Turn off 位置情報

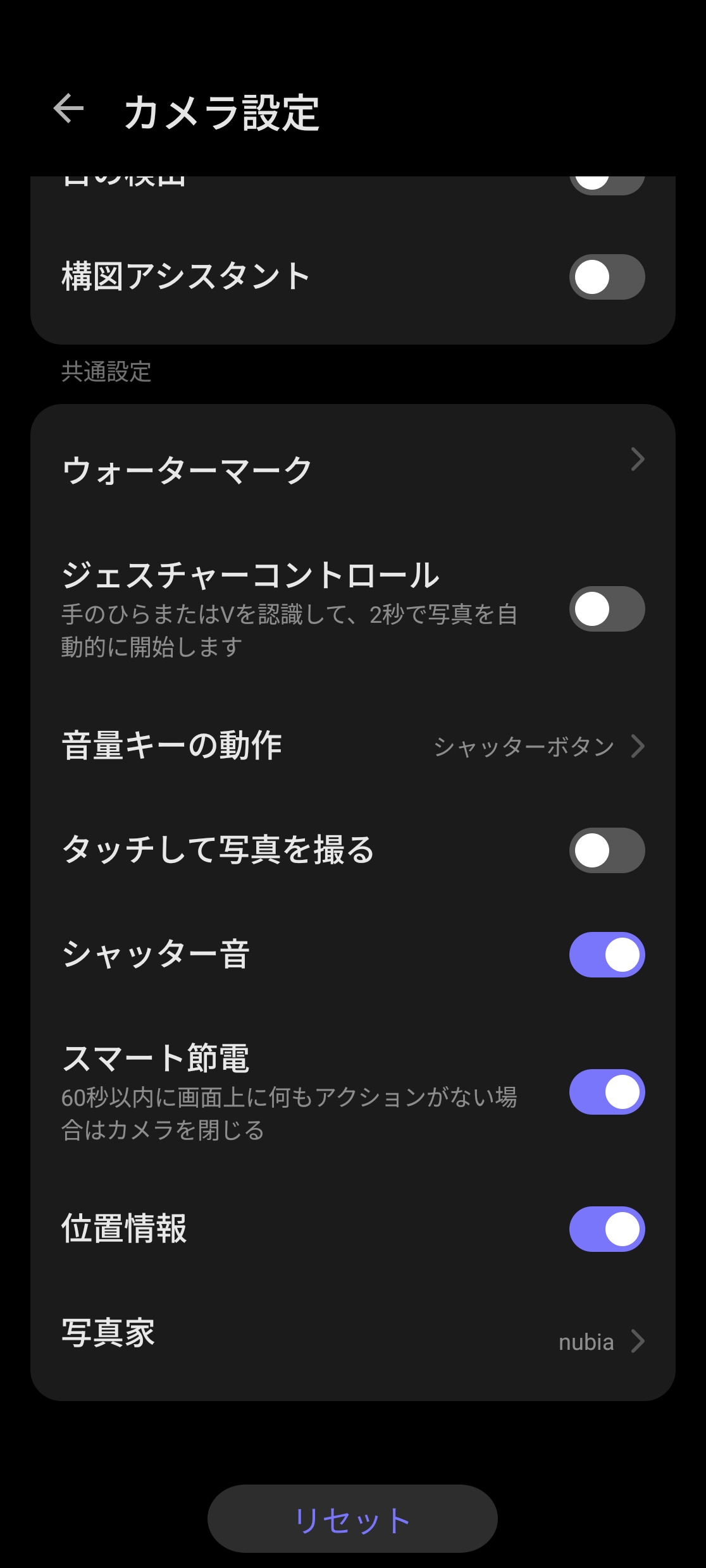point(606,1229)
